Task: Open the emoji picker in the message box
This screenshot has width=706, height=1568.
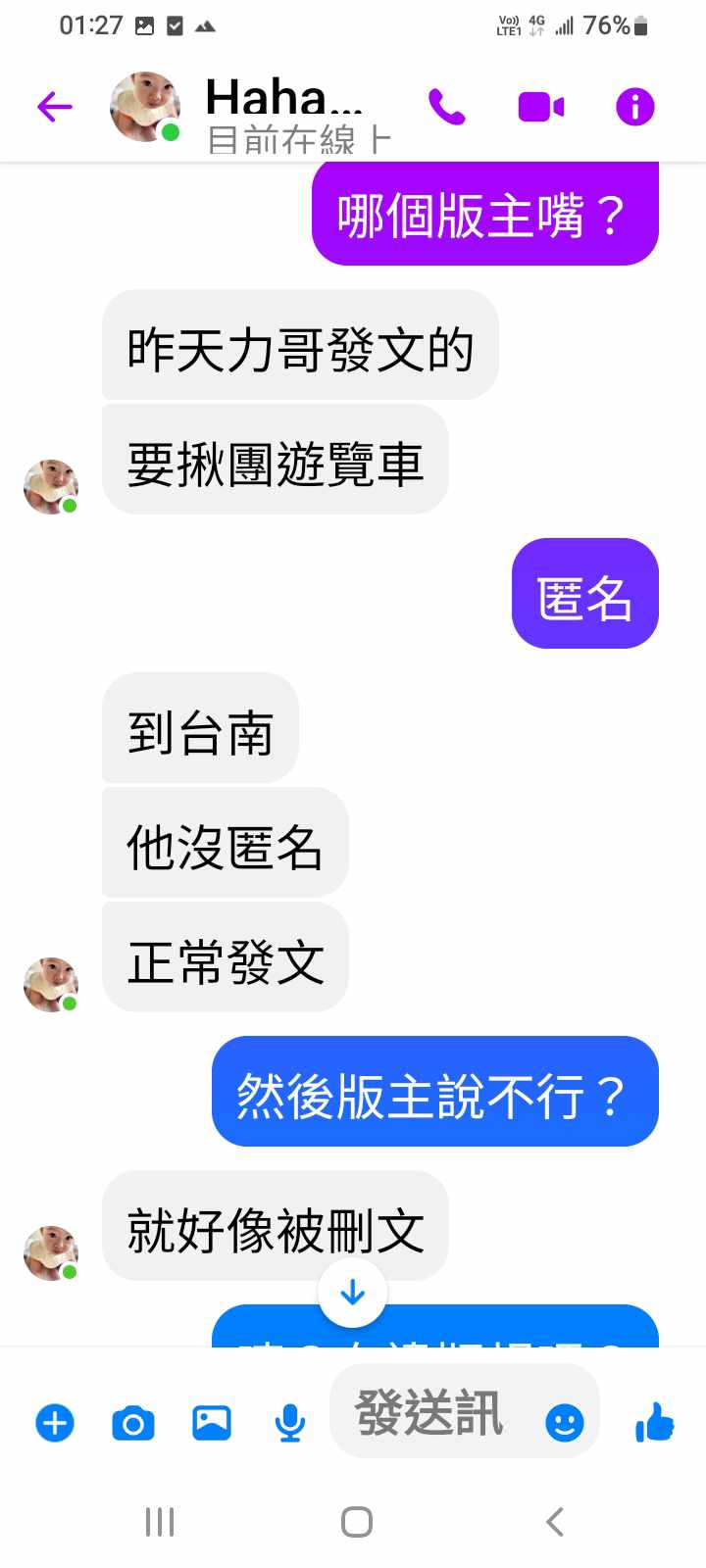Action: click(x=565, y=1422)
